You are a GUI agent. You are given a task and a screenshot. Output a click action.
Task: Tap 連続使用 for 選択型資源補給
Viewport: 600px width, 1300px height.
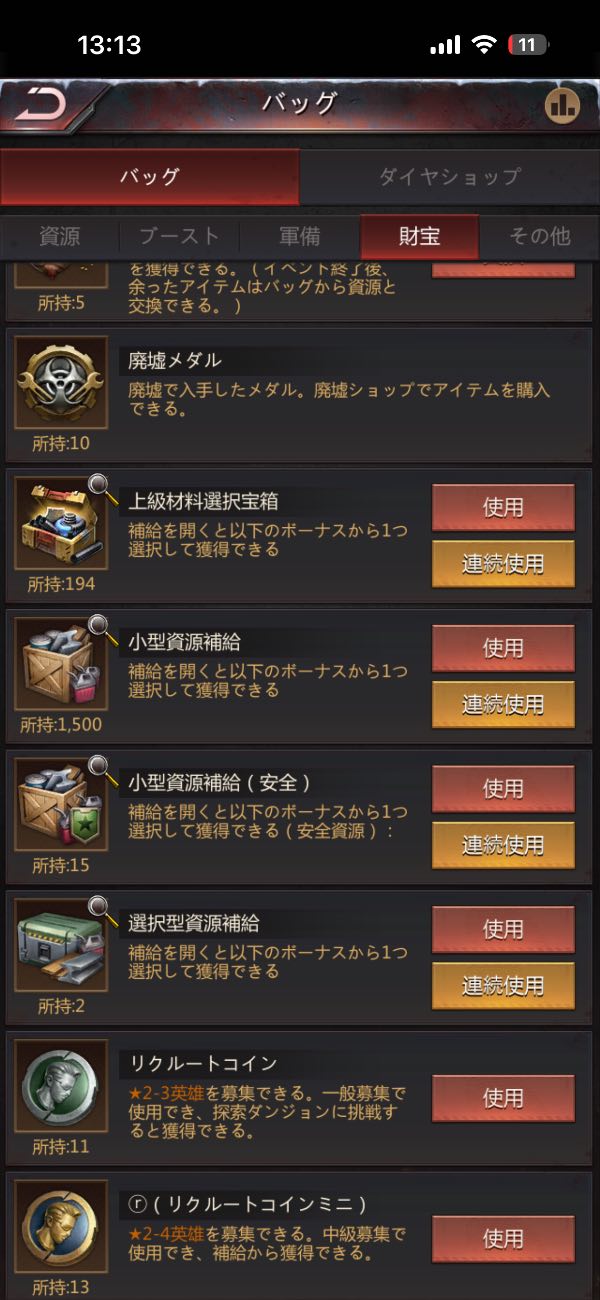[503, 987]
